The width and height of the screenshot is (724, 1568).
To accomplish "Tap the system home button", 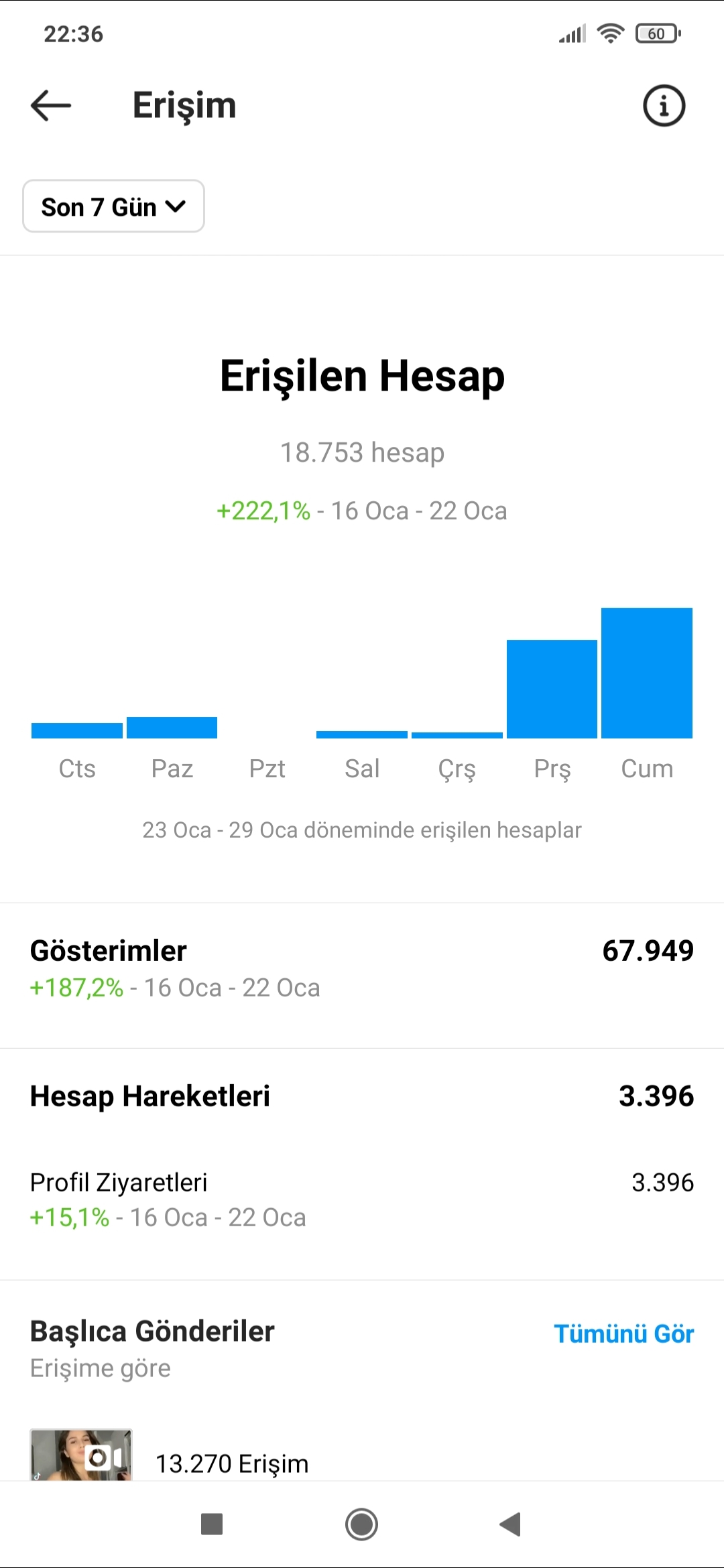I will pos(362,1524).
